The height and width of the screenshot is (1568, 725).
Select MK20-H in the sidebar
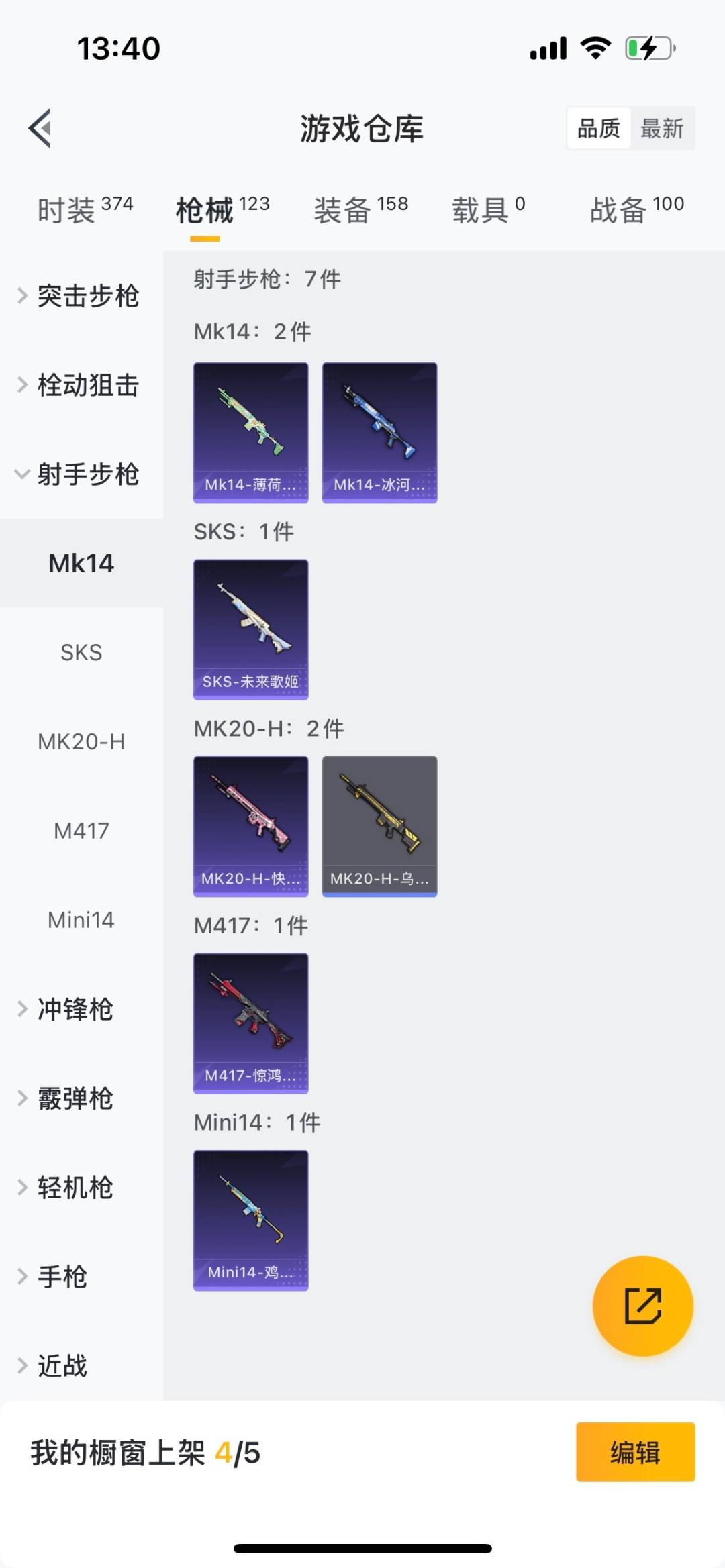pos(81,741)
